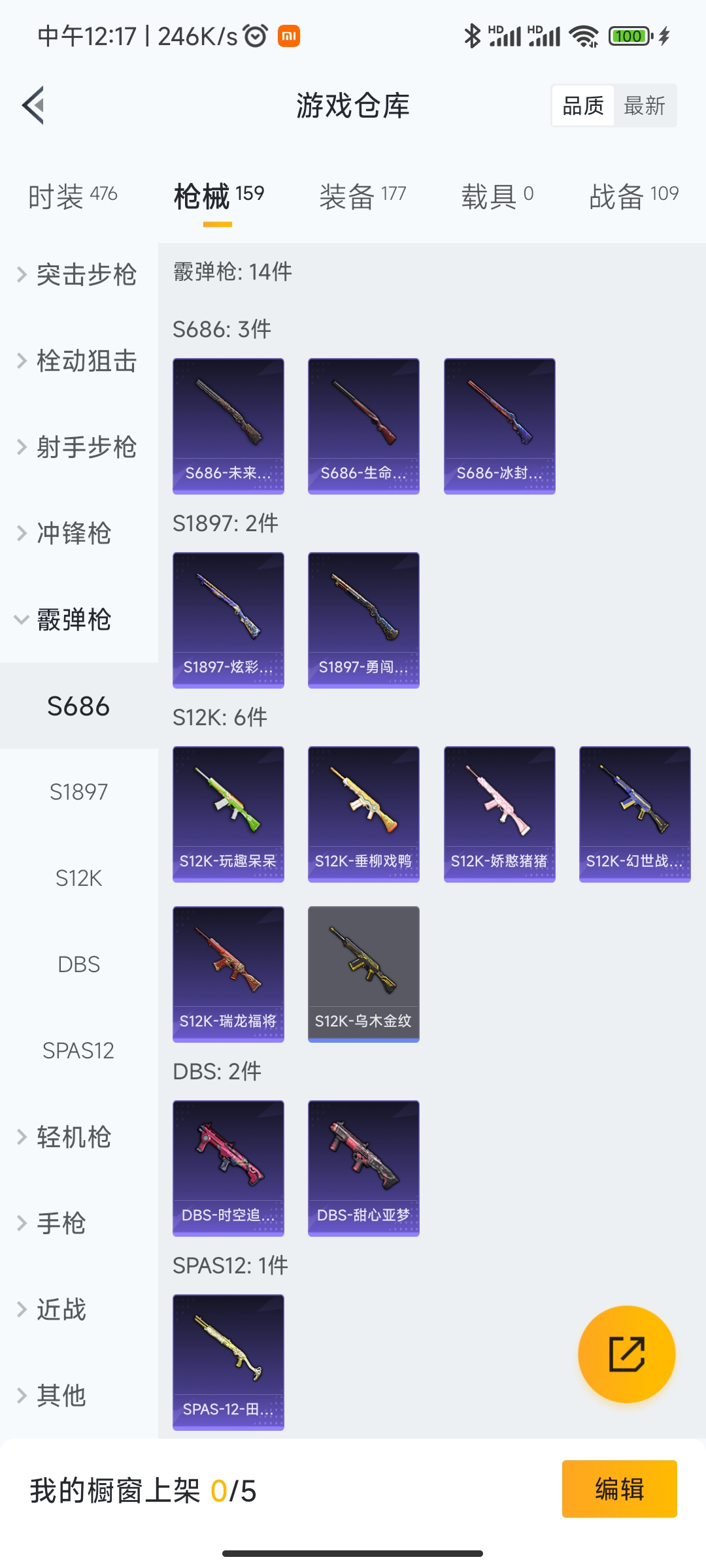Open the S12K-玩趣呆呆 skin item
This screenshot has width=706, height=1568.
click(228, 813)
